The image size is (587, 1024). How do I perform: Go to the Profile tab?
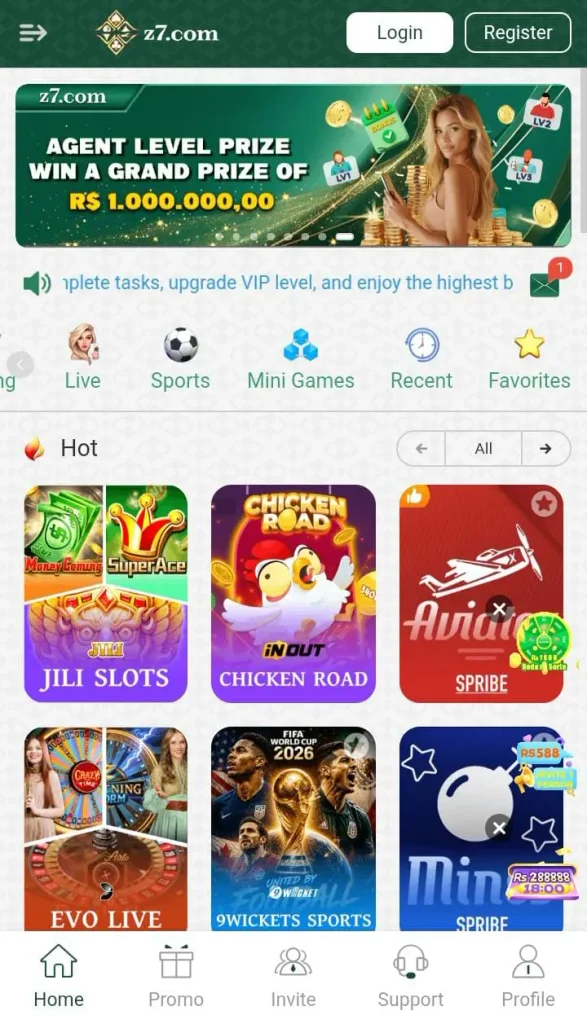pos(528,977)
